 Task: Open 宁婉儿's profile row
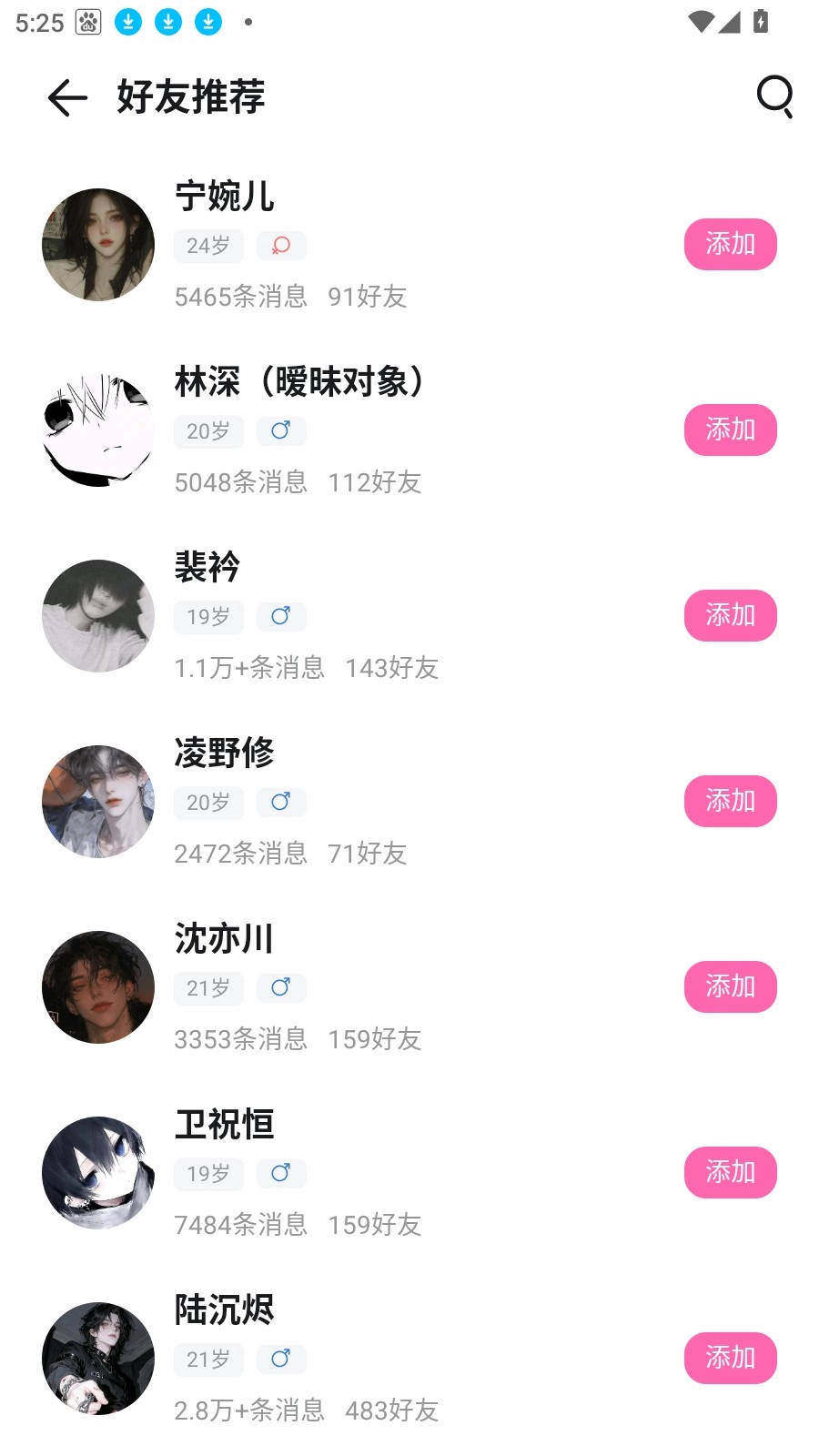[364, 246]
